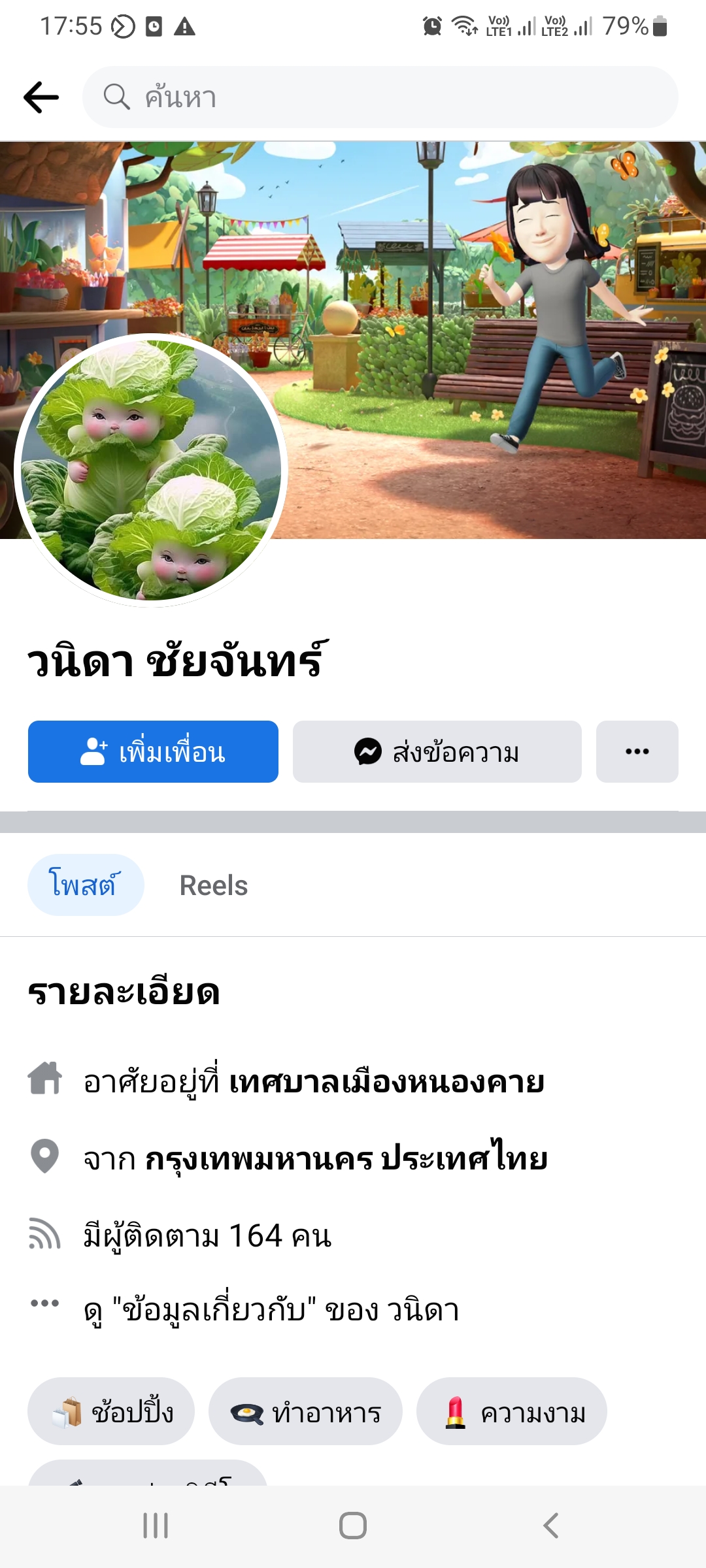Image resolution: width=706 pixels, height=1568 pixels.
Task: Select the ช้อปปิ้ง interest chip
Action: coord(111,1413)
